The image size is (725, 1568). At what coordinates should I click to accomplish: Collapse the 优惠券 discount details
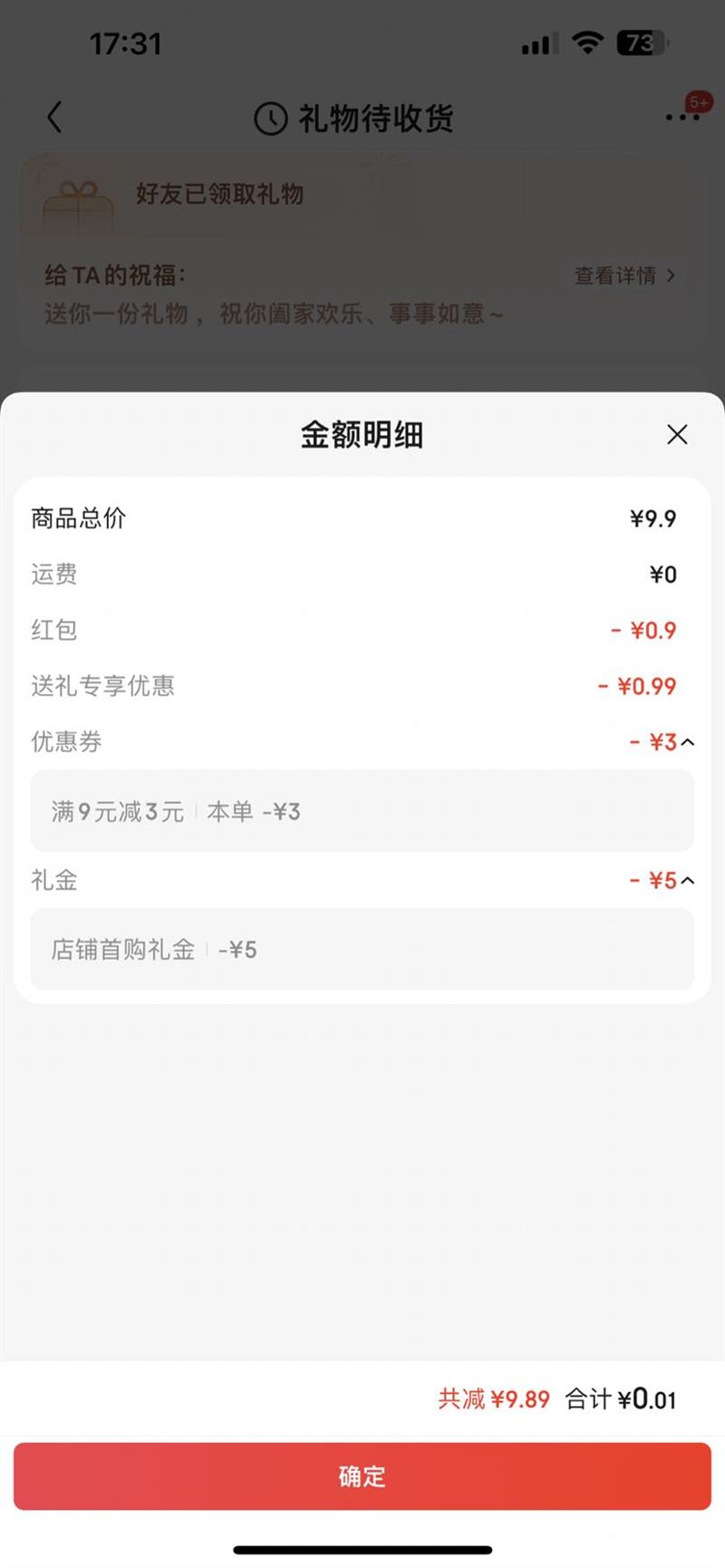[x=688, y=742]
